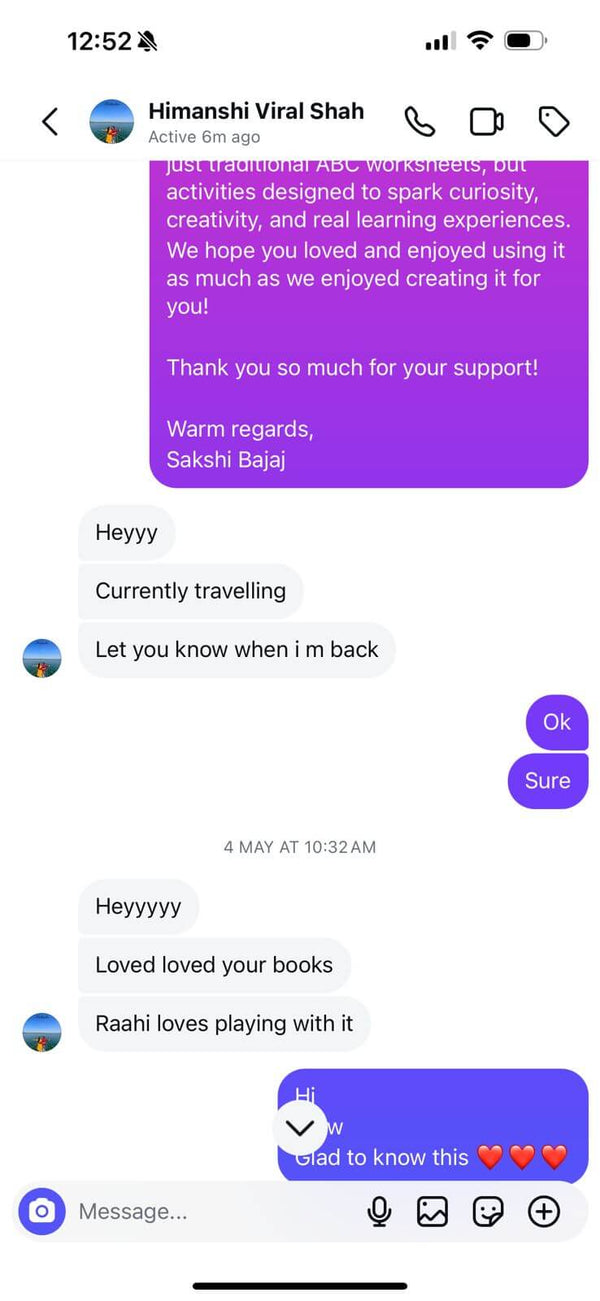Viewport: 600px width, 1301px height.
Task: Focus the Message text field
Action: [x=200, y=1212]
